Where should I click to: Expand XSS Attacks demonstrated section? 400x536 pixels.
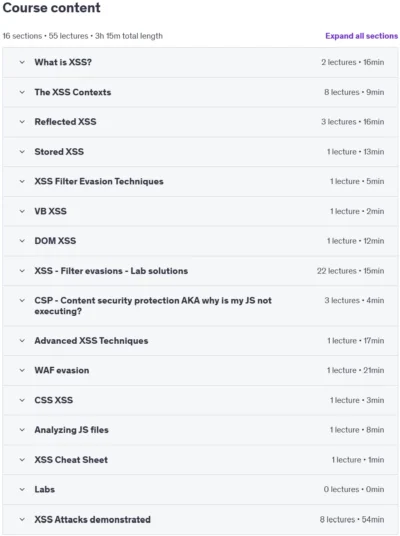tap(200, 520)
